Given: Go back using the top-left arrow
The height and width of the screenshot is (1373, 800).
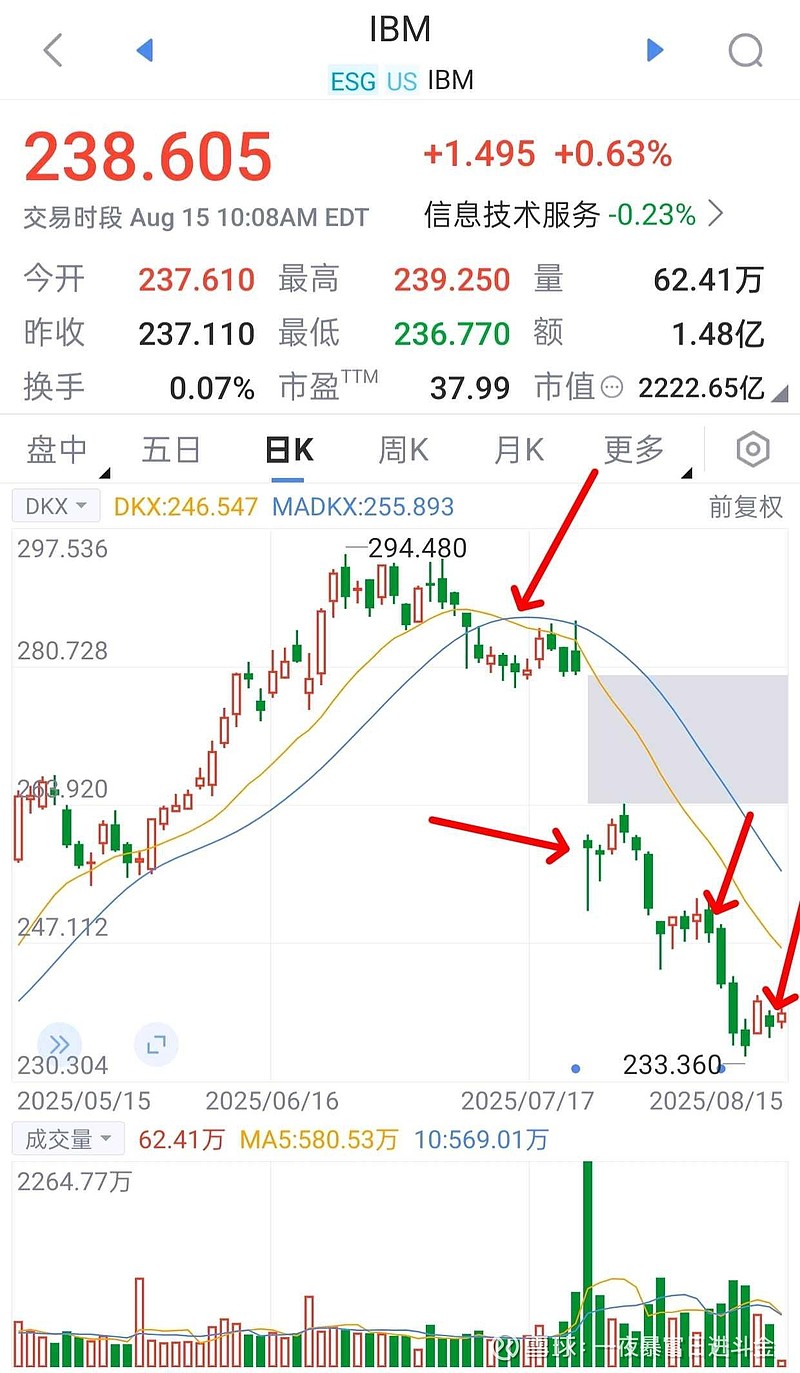Looking at the screenshot, I should tap(53, 49).
